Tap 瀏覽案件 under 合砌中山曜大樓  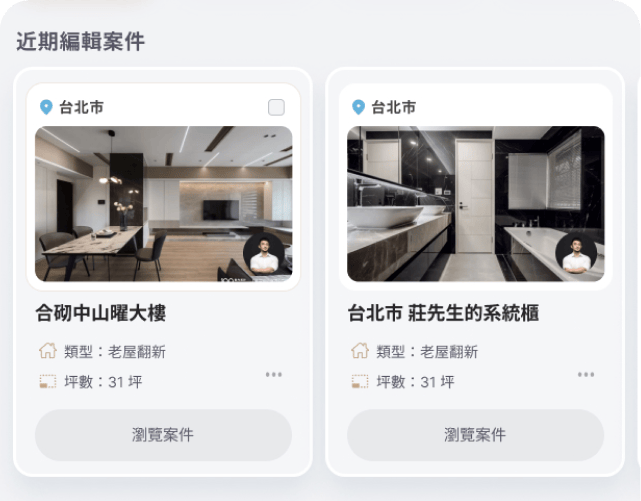[163, 435]
